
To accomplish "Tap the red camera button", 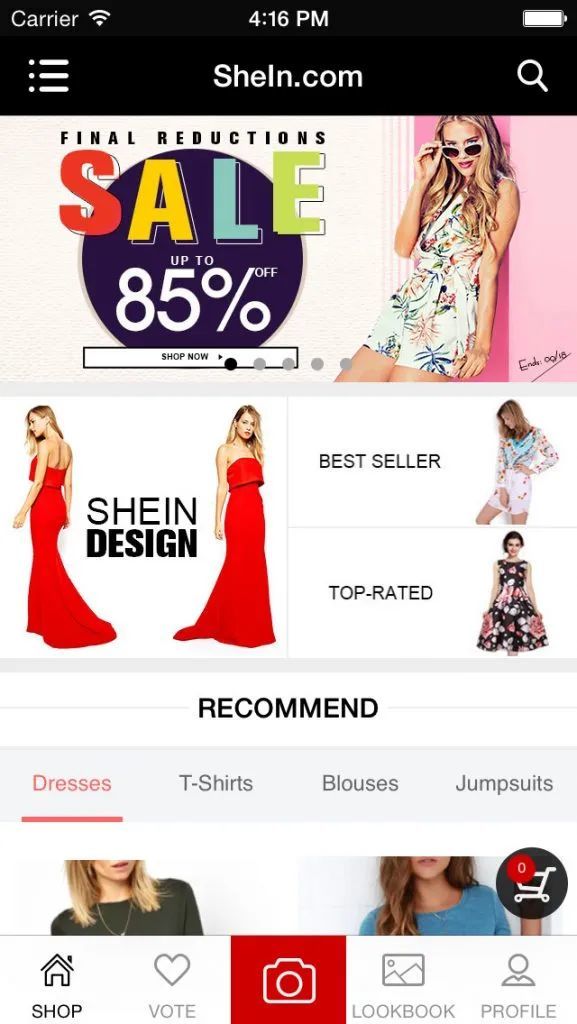I will [288, 980].
